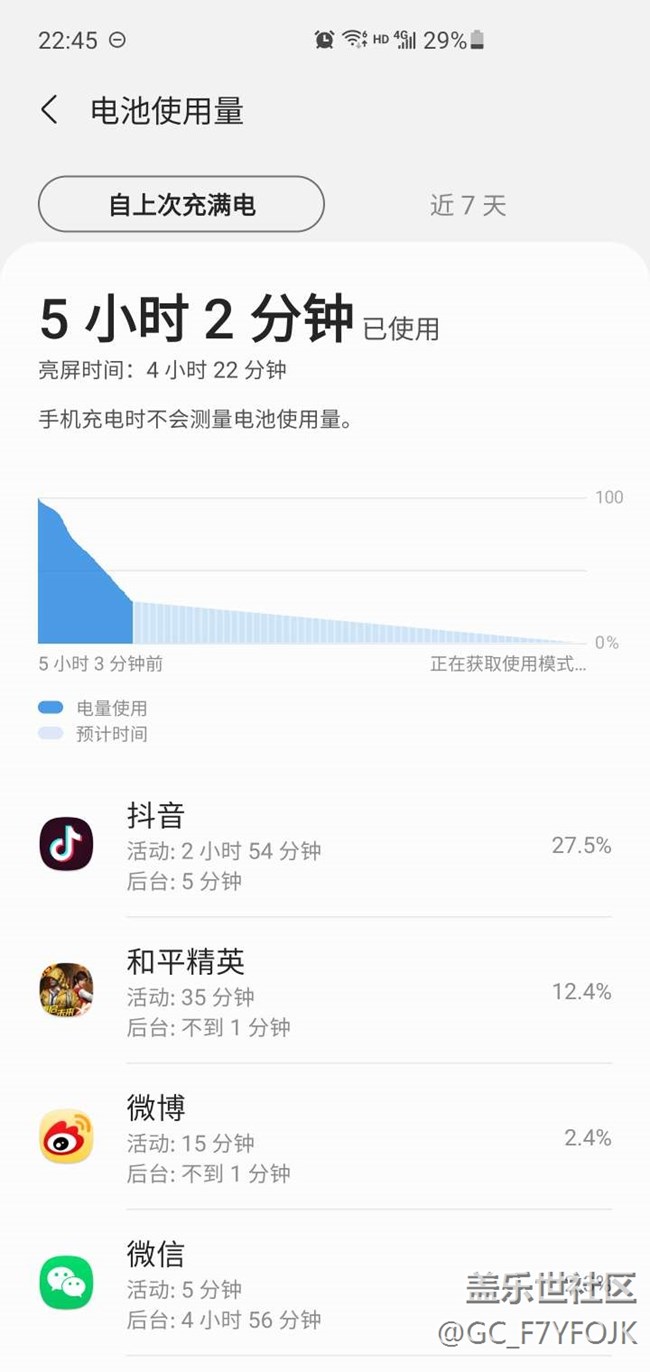Screen dimensions: 650x1372
Task: View 和平精英 battery usage details
Action: pyautogui.click(x=325, y=992)
